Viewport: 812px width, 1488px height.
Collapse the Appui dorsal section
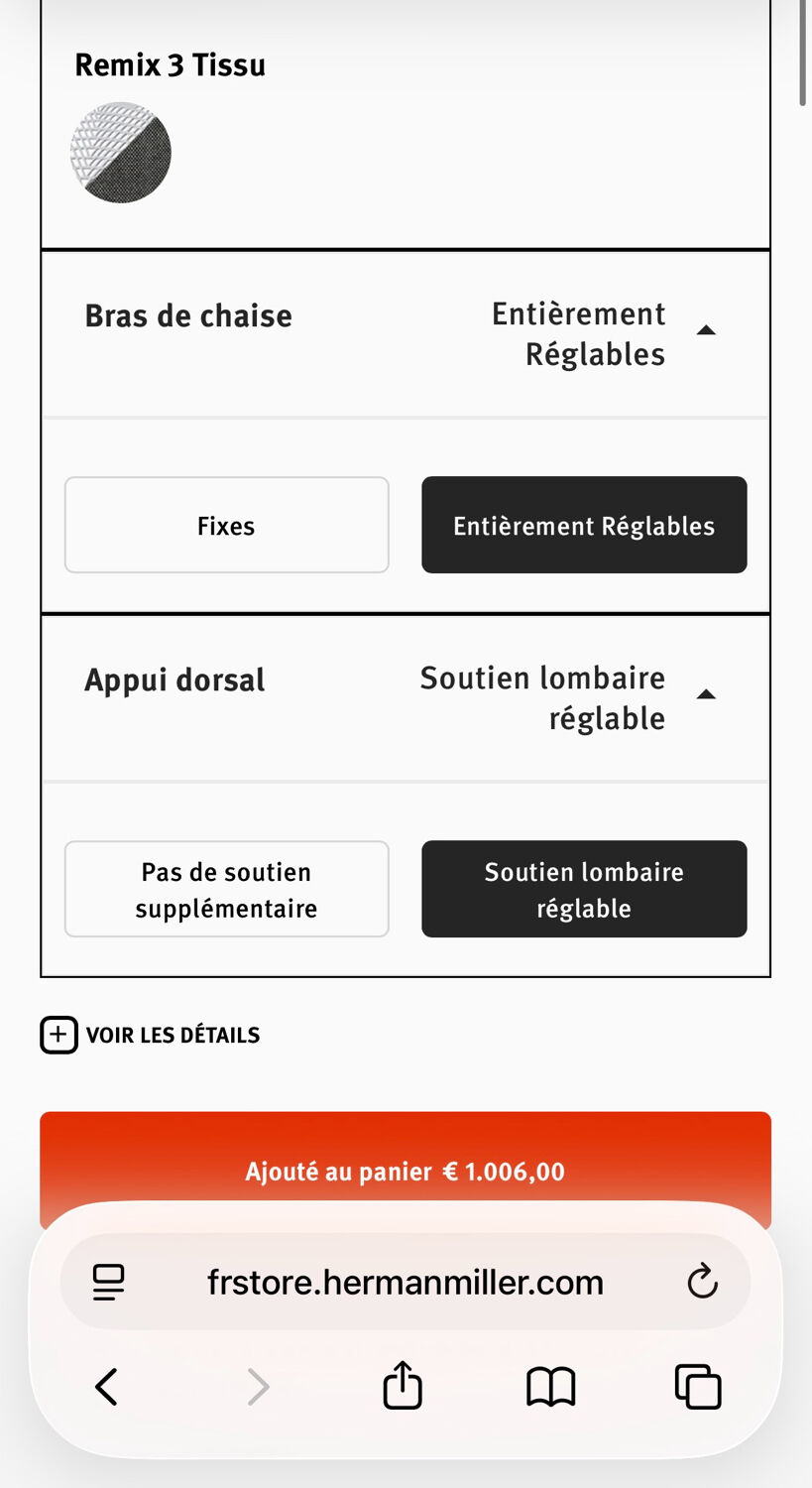pyautogui.click(x=706, y=695)
